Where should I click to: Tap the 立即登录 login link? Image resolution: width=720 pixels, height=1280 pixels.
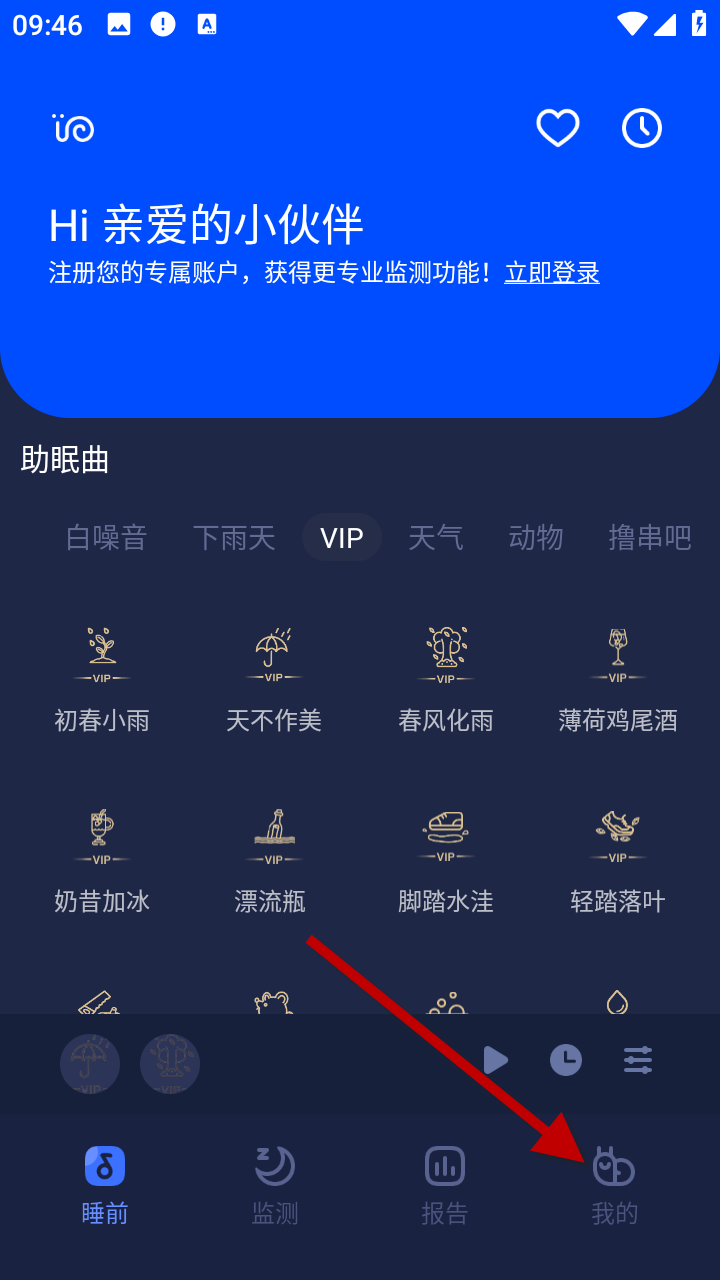(552, 272)
